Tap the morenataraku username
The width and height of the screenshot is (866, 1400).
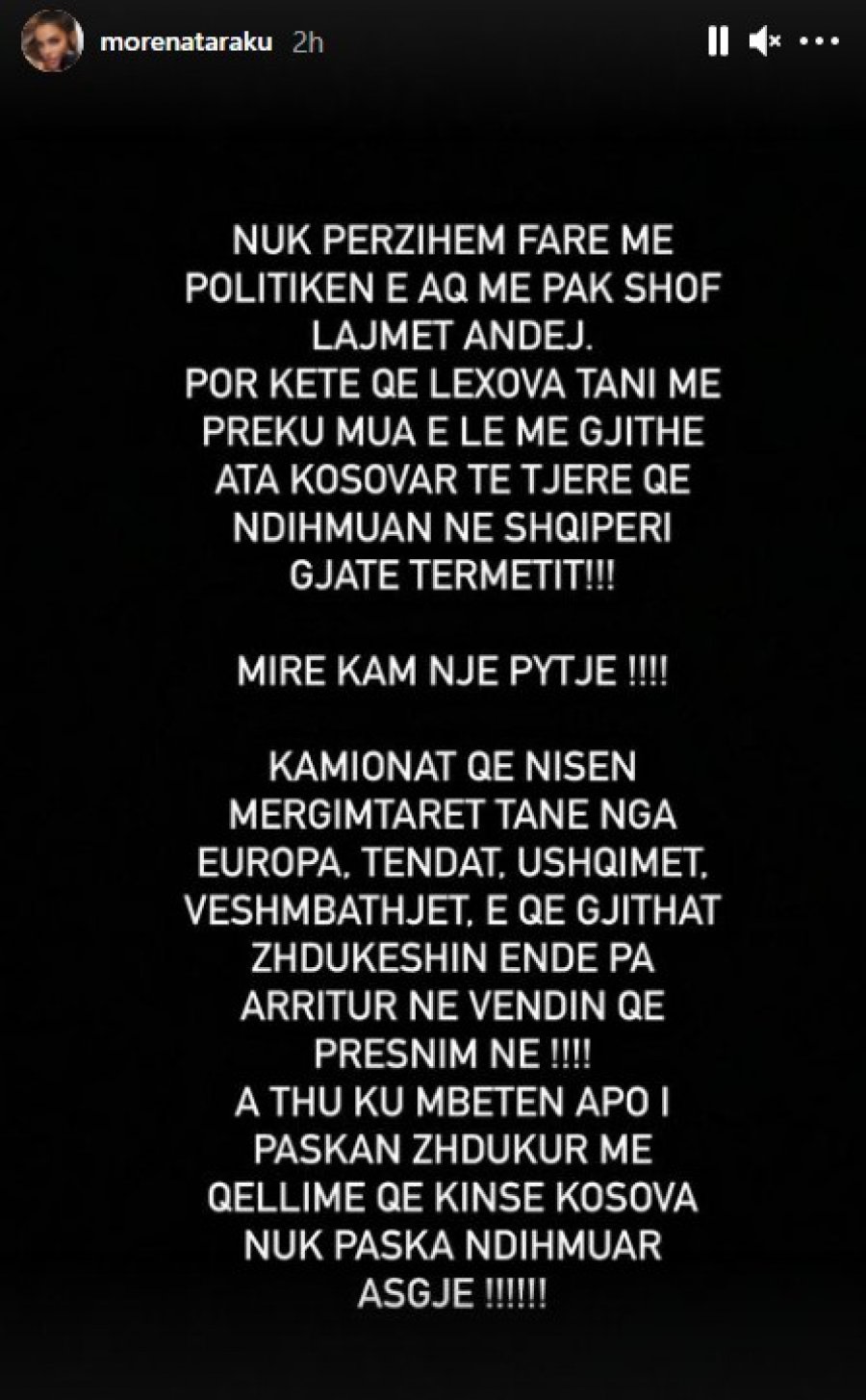[x=187, y=42]
